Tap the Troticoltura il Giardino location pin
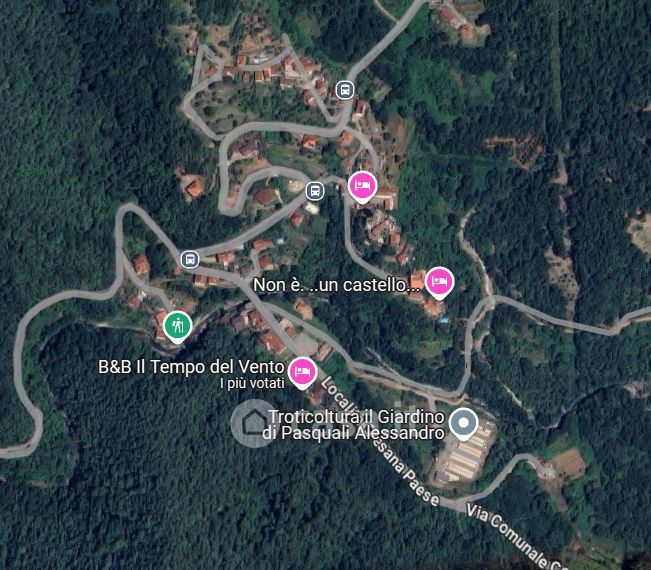 (x=462, y=424)
